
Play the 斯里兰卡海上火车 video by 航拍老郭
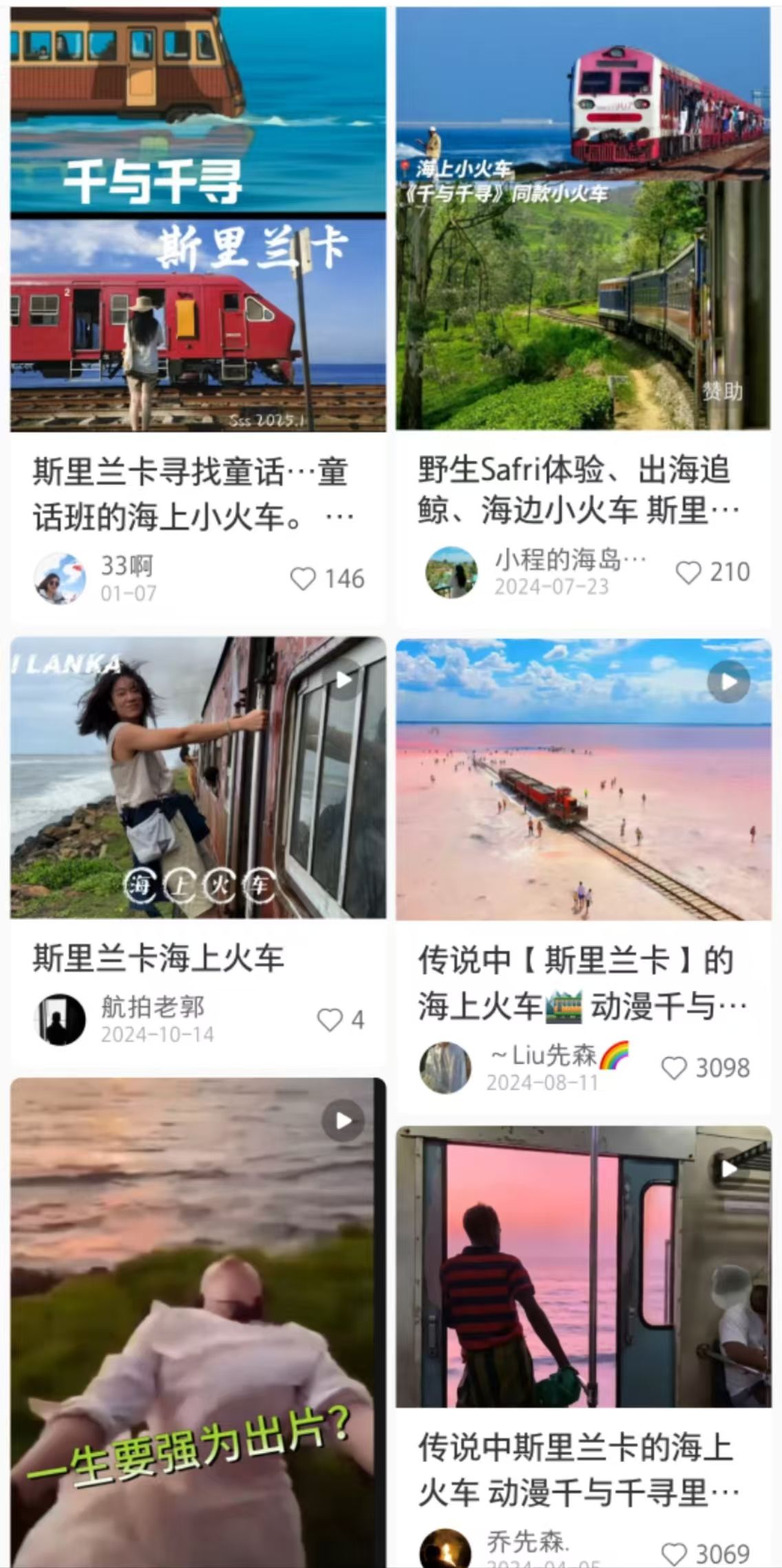pyautogui.click(x=198, y=777)
